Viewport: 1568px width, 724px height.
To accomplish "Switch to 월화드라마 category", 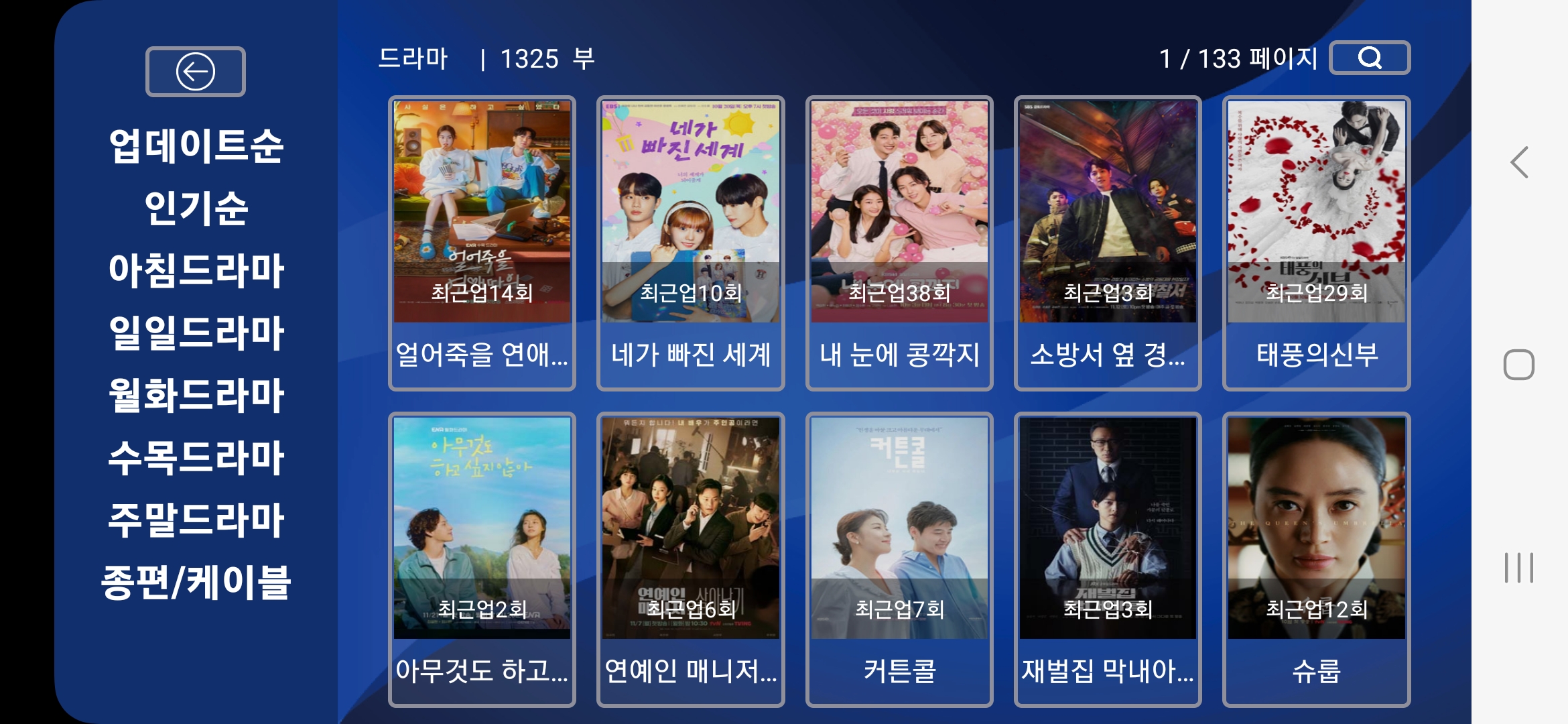I will pyautogui.click(x=196, y=395).
